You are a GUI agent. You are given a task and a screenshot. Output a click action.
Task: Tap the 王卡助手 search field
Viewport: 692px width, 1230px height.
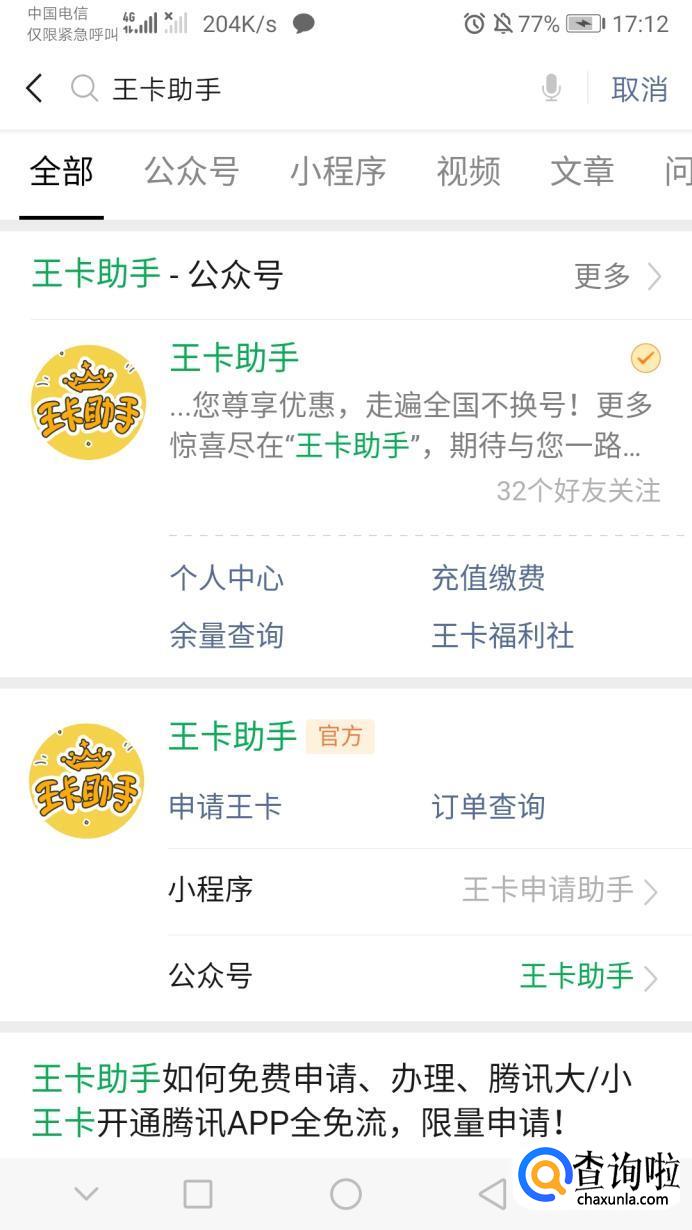(x=300, y=89)
